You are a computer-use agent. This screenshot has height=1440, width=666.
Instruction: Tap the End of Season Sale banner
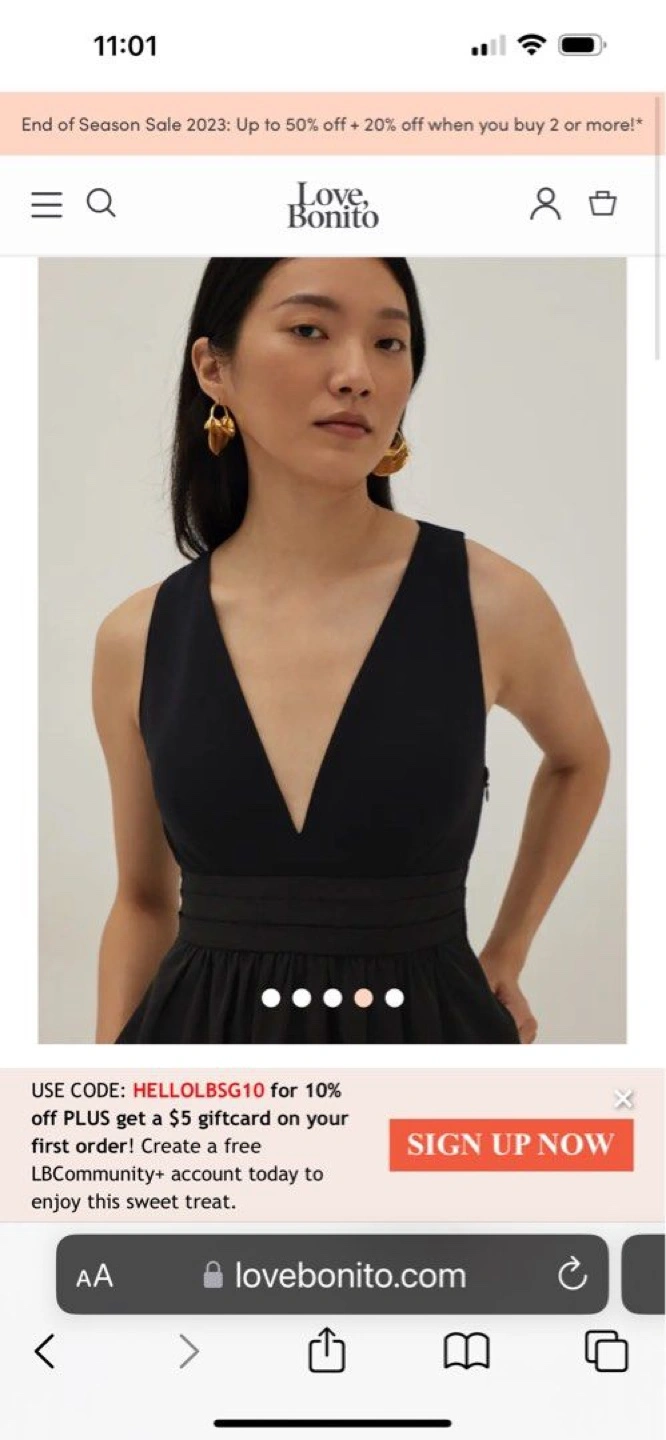pyautogui.click(x=331, y=125)
